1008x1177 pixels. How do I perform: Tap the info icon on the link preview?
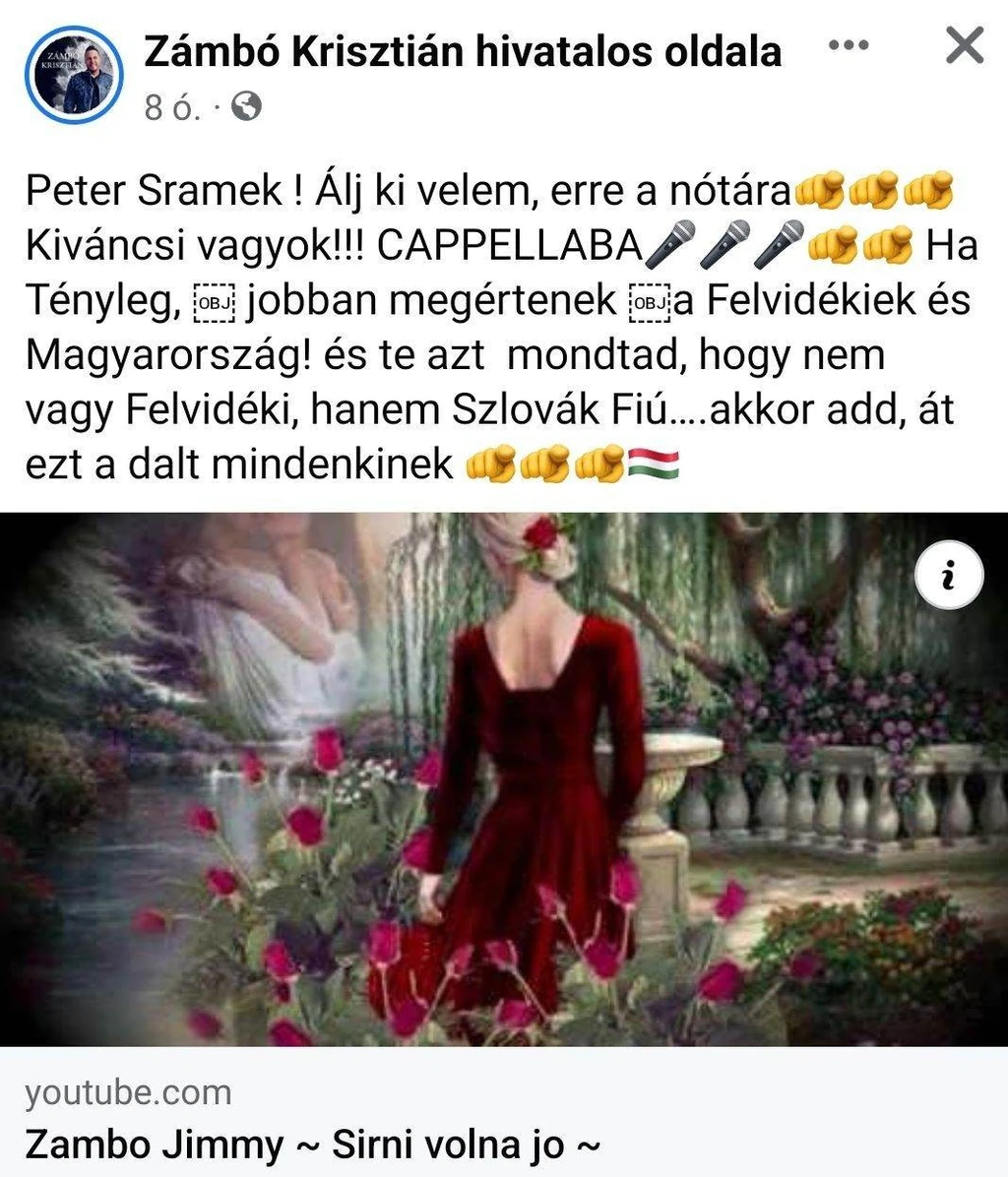coord(949,575)
